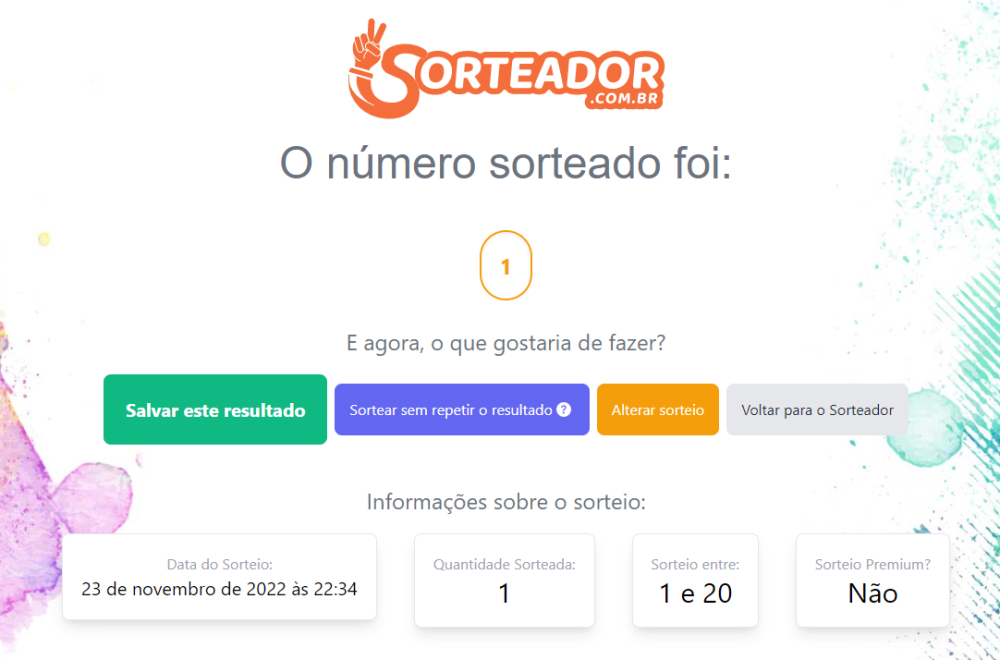Open the Alterar sorteio option
The width and height of the screenshot is (1000, 660).
pyautogui.click(x=657, y=410)
